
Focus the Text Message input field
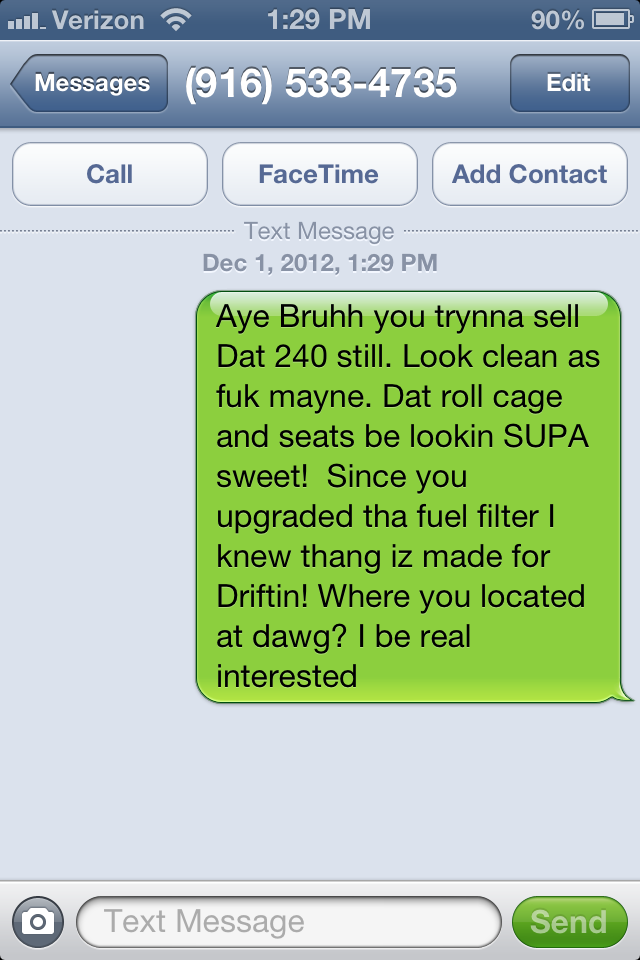click(x=288, y=921)
